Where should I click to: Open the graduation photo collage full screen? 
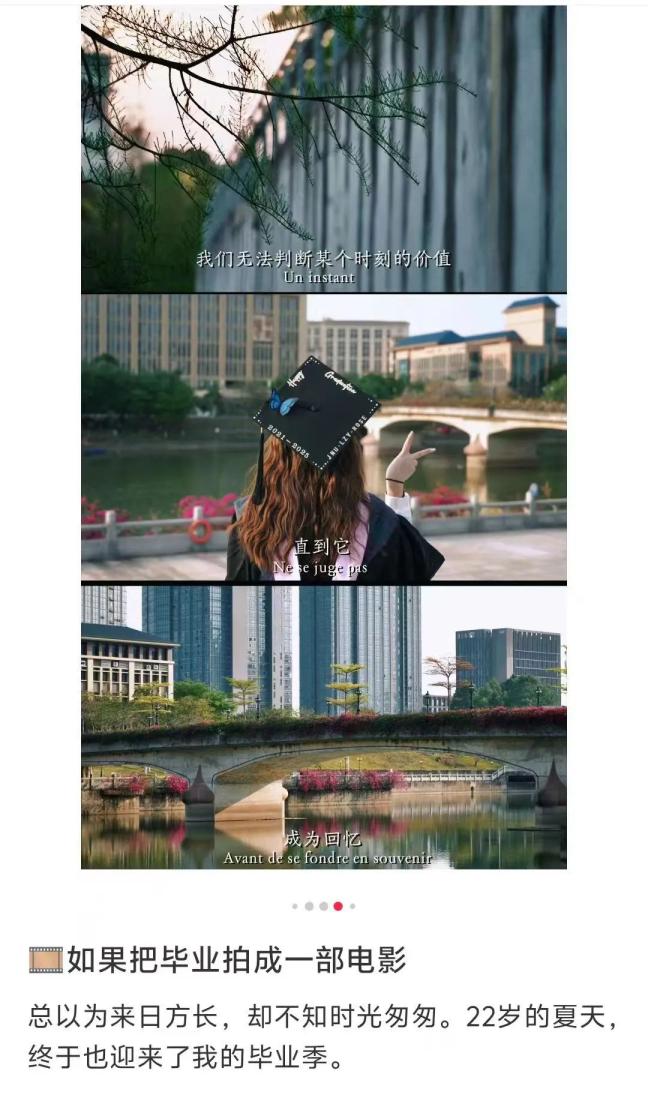pos(323,437)
